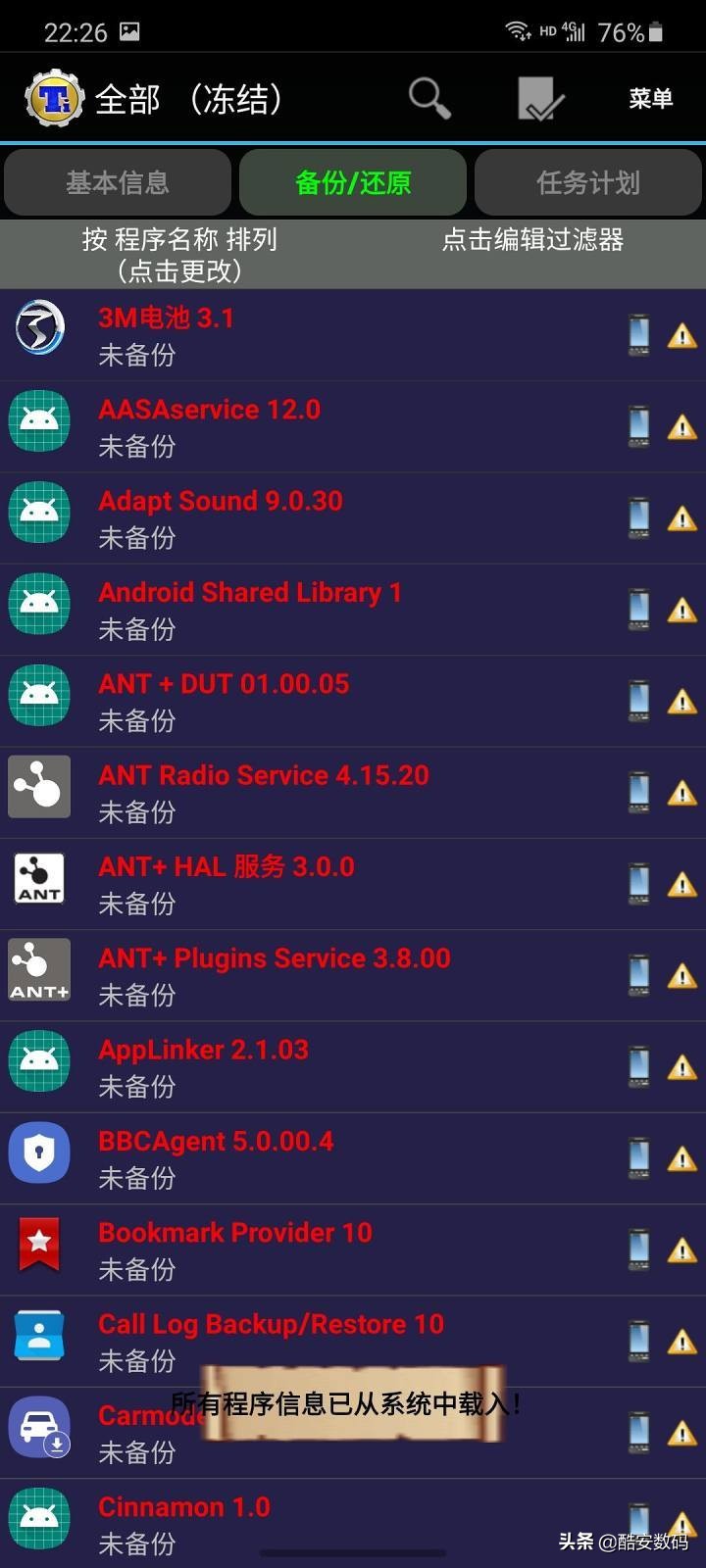Tap 点击编辑过滤器 to edit filters
The height and width of the screenshot is (1568, 706).
(x=532, y=240)
